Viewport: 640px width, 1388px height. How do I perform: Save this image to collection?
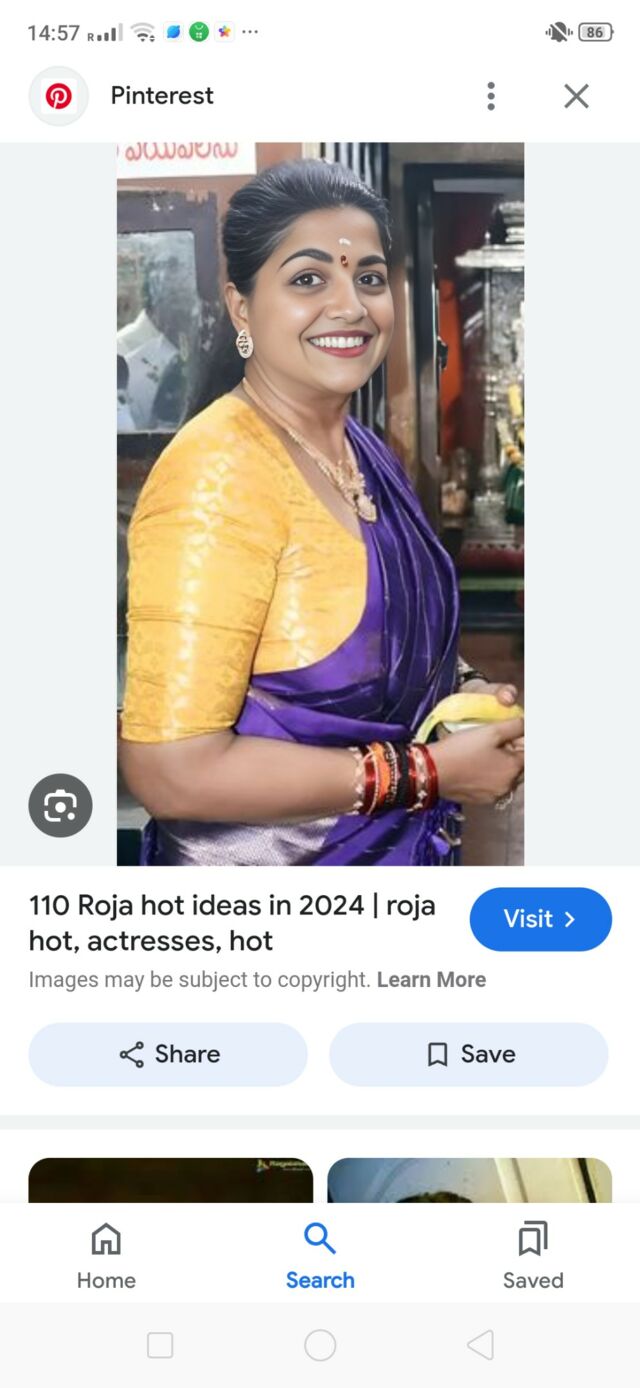(x=469, y=1054)
